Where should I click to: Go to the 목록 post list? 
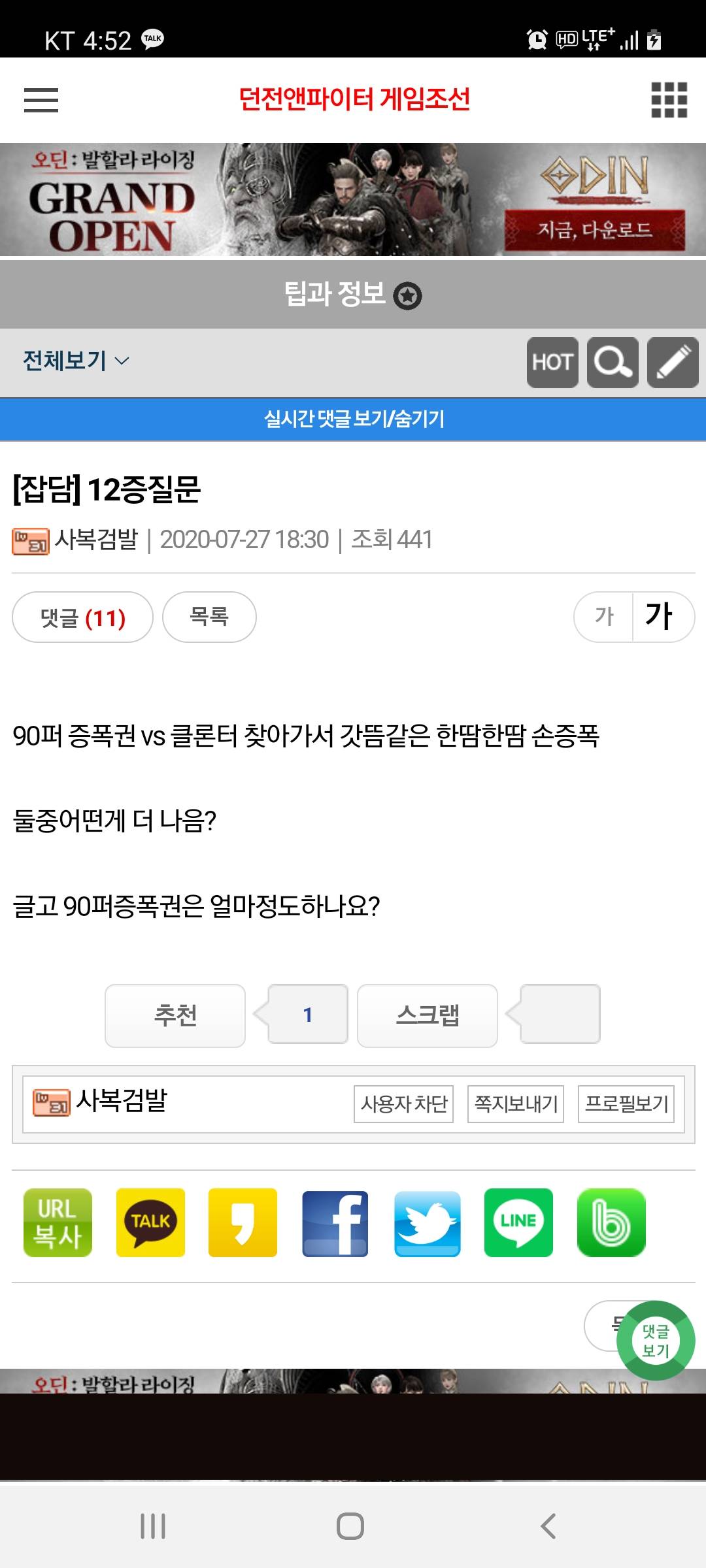(x=209, y=617)
